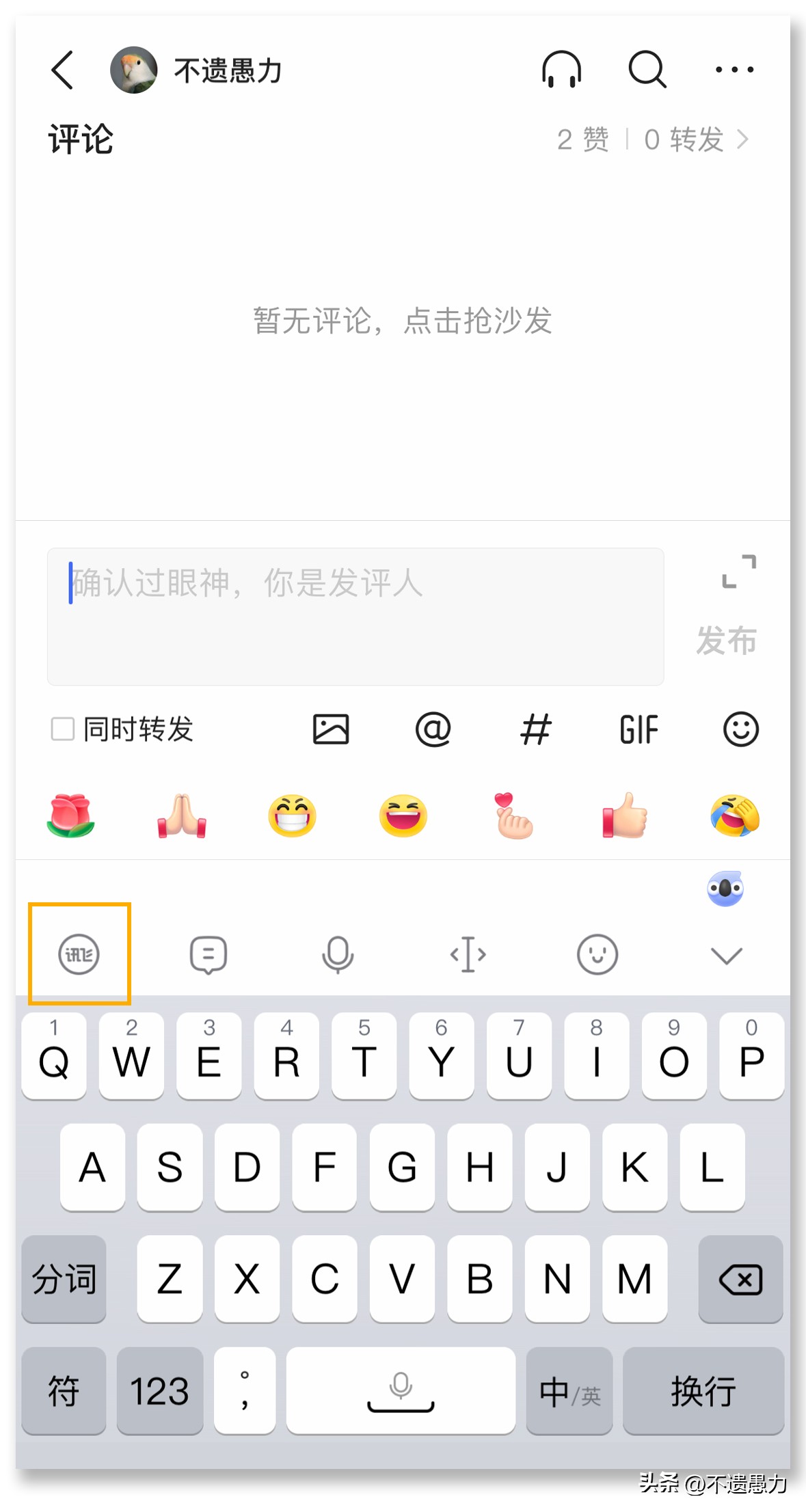Tap the 发布 publish button
The width and height of the screenshot is (806, 1512).
tap(725, 641)
